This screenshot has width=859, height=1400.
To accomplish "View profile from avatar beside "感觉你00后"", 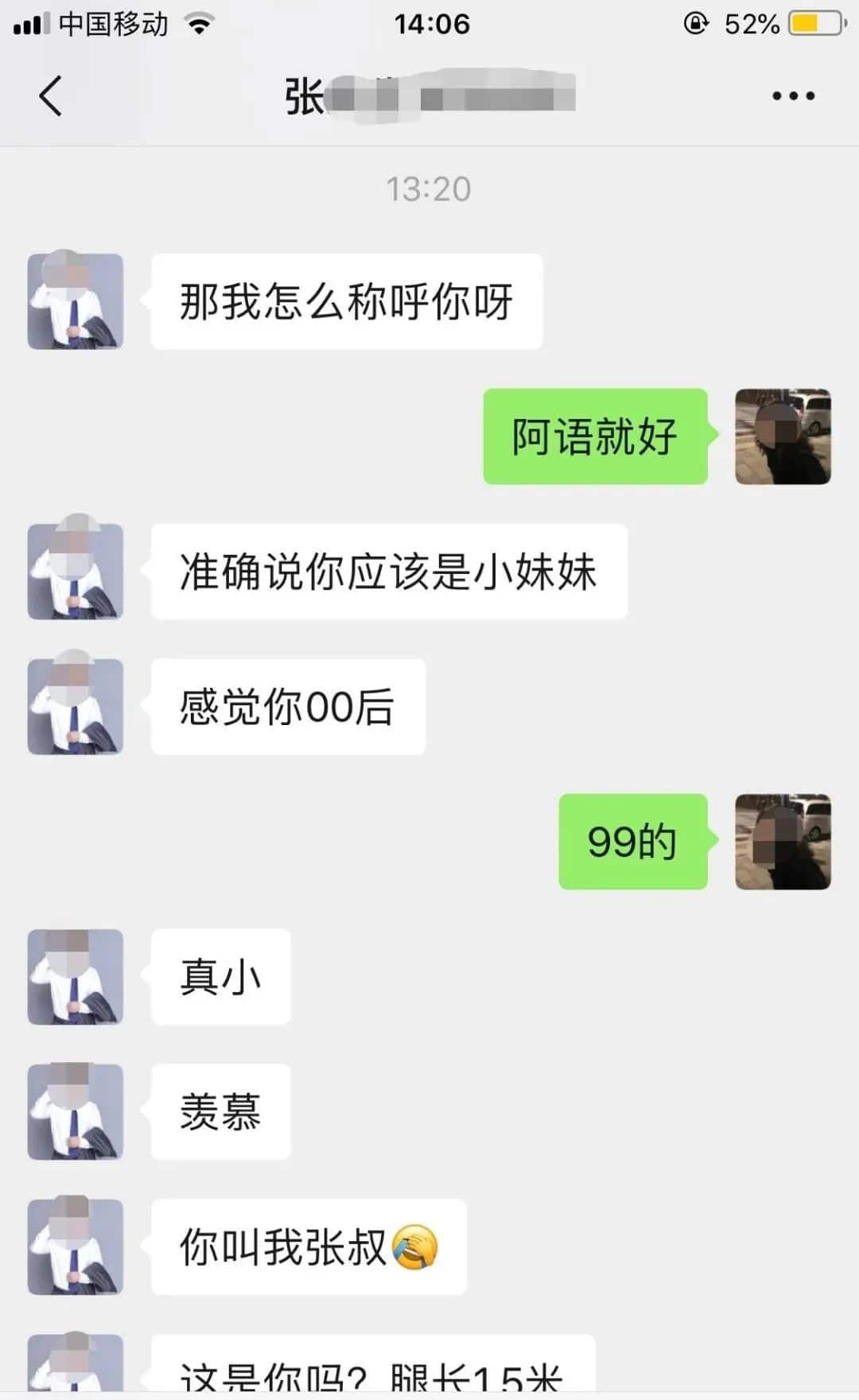I will coord(76,707).
